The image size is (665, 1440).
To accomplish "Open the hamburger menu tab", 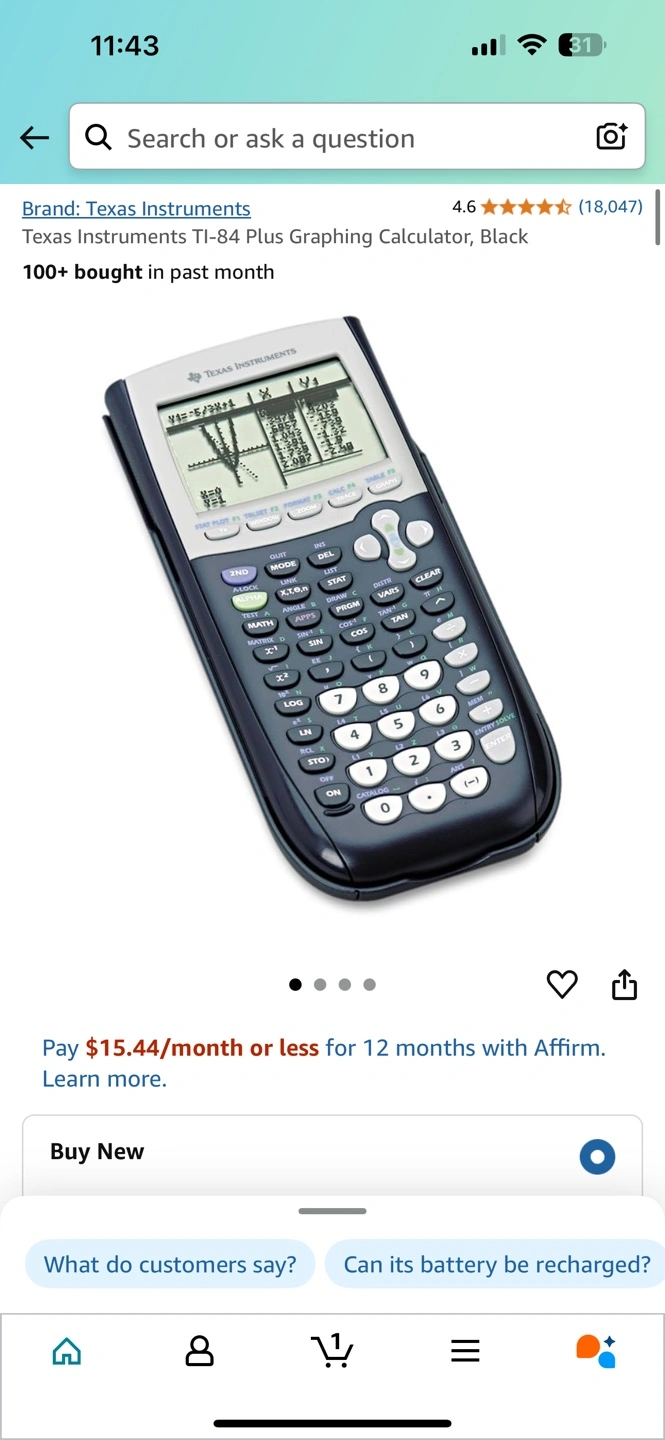I will coord(465,1352).
